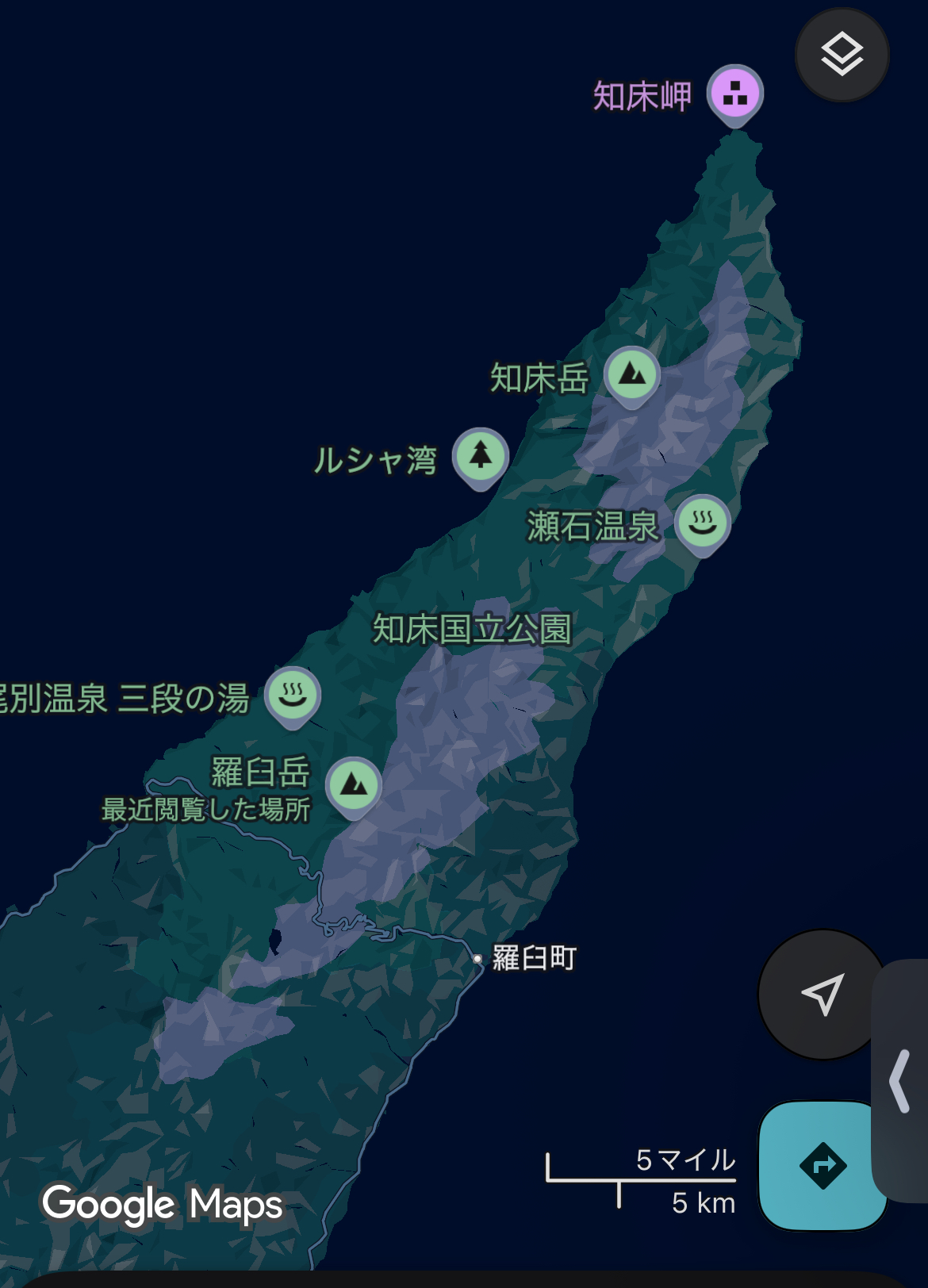928x1288 pixels.
Task: Select the 知床岳 mountain pin
Action: (632, 374)
